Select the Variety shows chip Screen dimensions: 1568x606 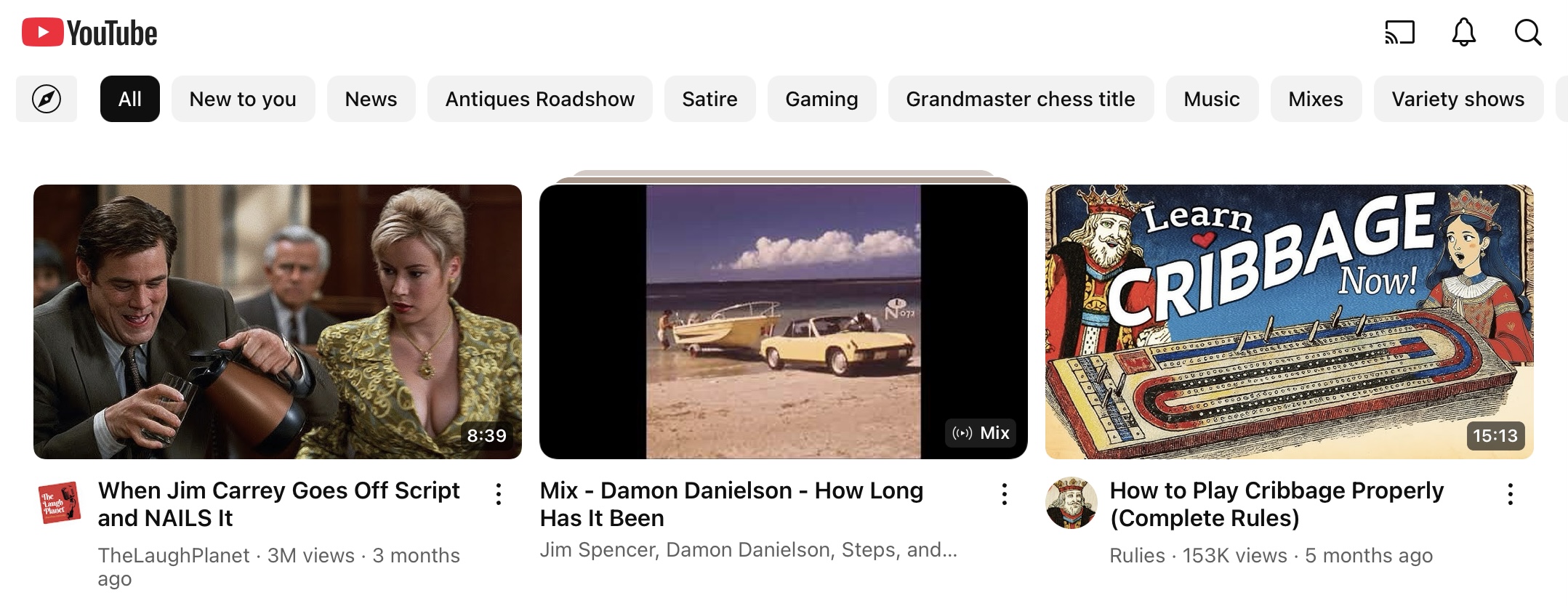1458,99
